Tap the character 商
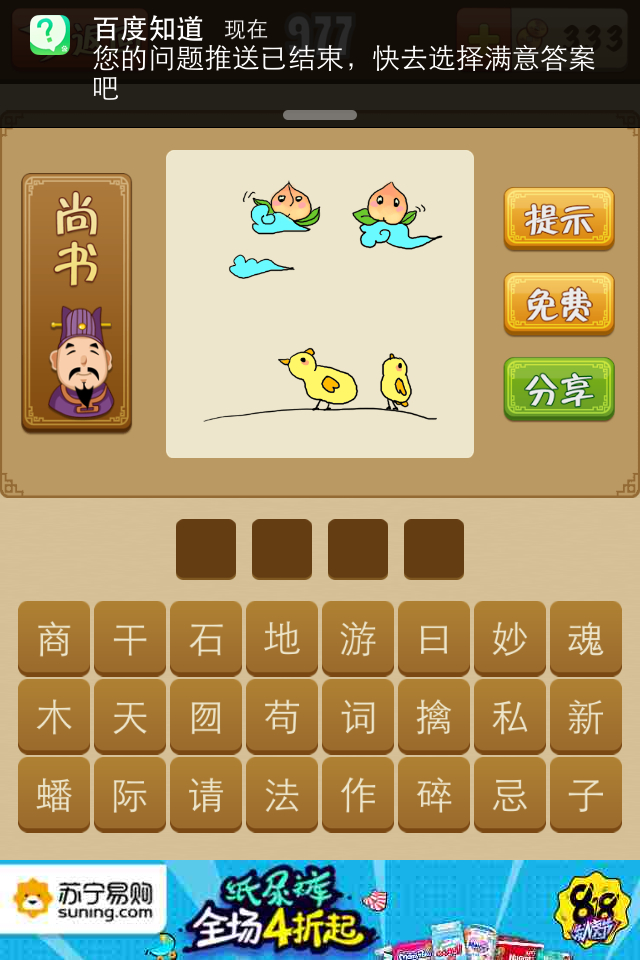This screenshot has width=640, height=960. 54,638
